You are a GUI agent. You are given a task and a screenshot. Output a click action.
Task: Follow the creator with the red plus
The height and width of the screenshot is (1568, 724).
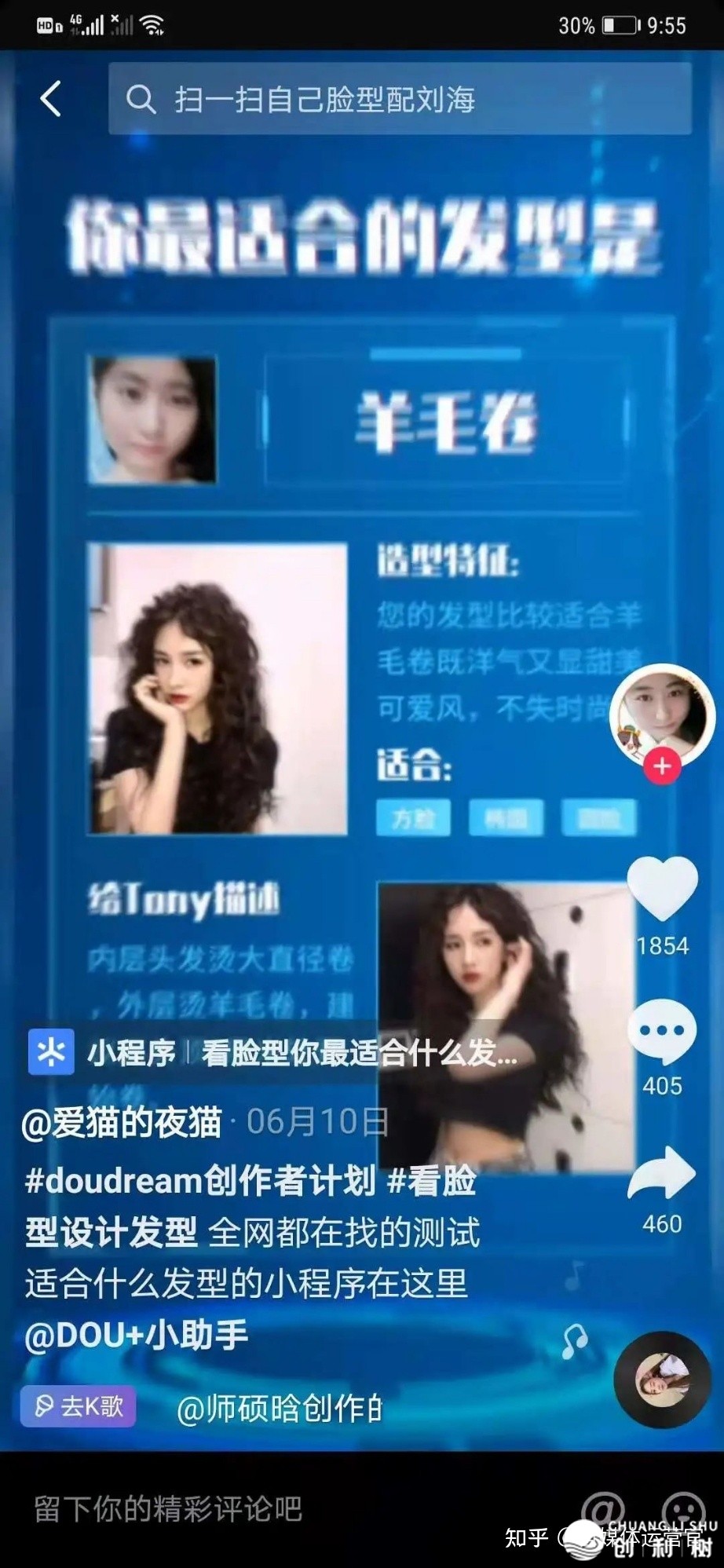click(662, 766)
